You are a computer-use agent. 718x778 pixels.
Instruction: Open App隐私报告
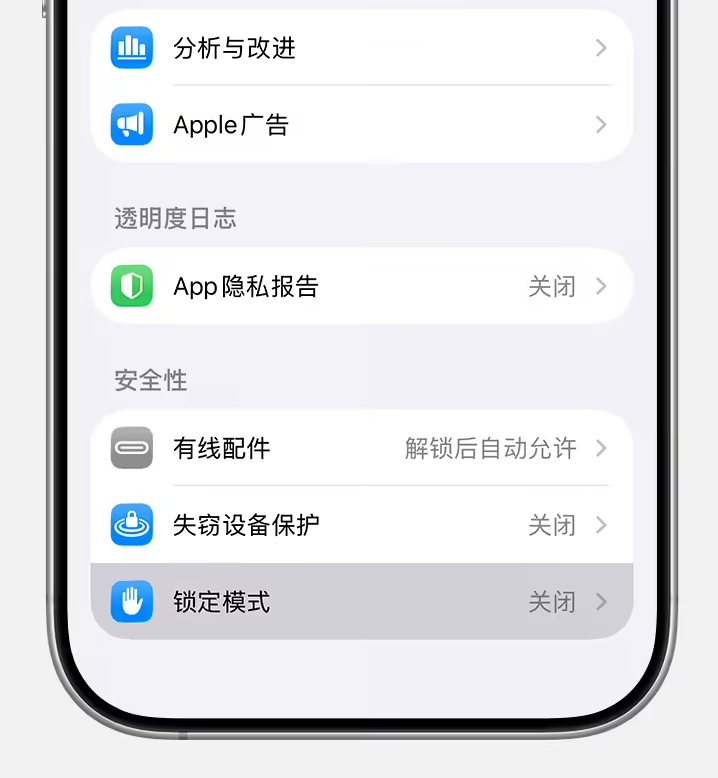(360, 287)
